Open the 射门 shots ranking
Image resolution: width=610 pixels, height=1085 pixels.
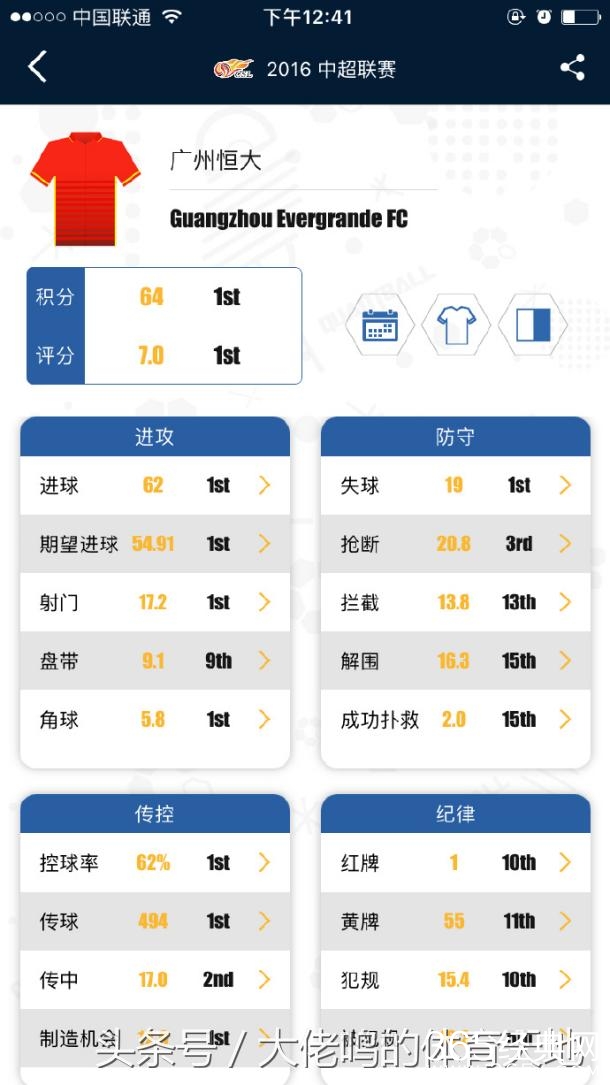(x=155, y=602)
